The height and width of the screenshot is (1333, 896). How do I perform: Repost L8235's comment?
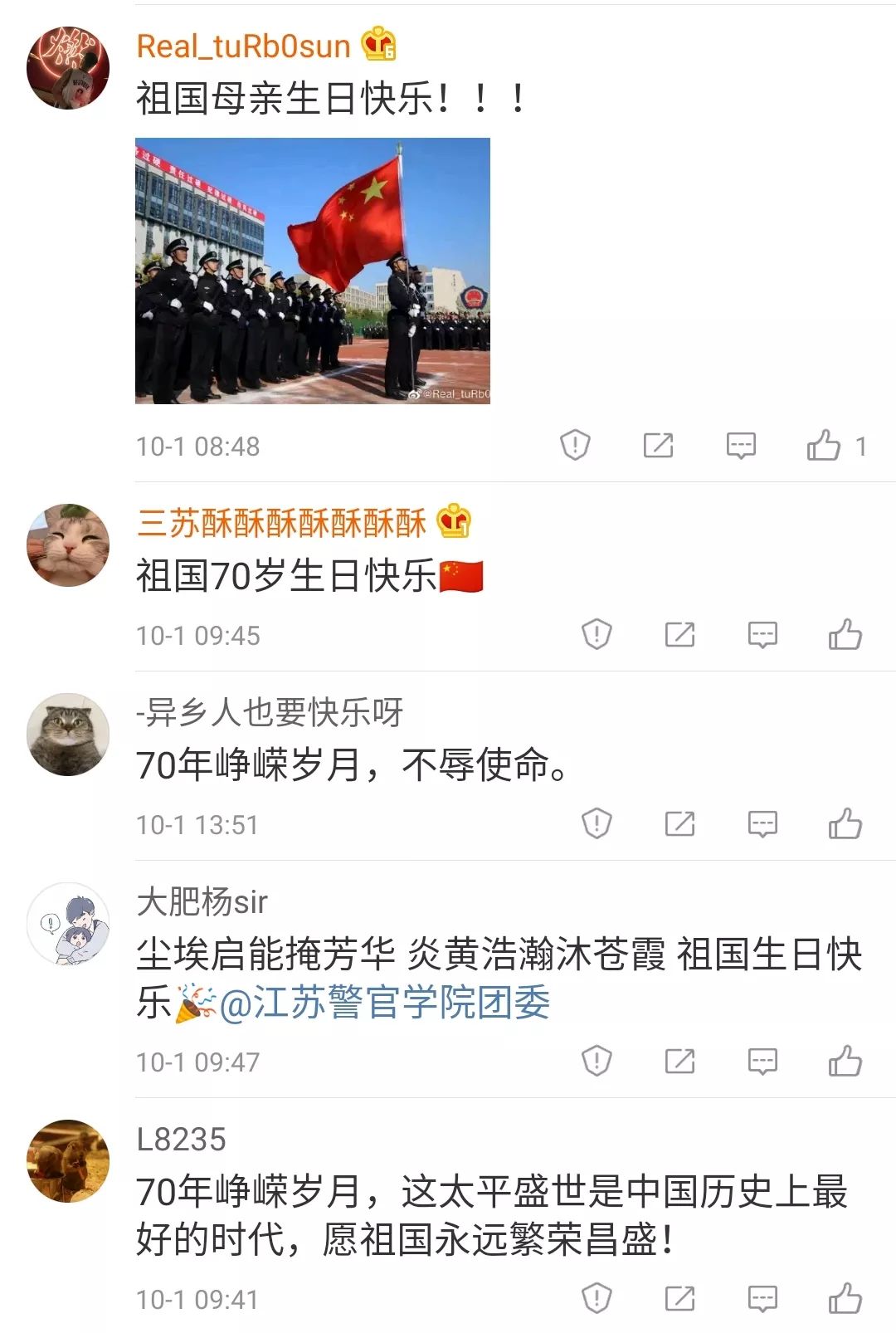[679, 1299]
